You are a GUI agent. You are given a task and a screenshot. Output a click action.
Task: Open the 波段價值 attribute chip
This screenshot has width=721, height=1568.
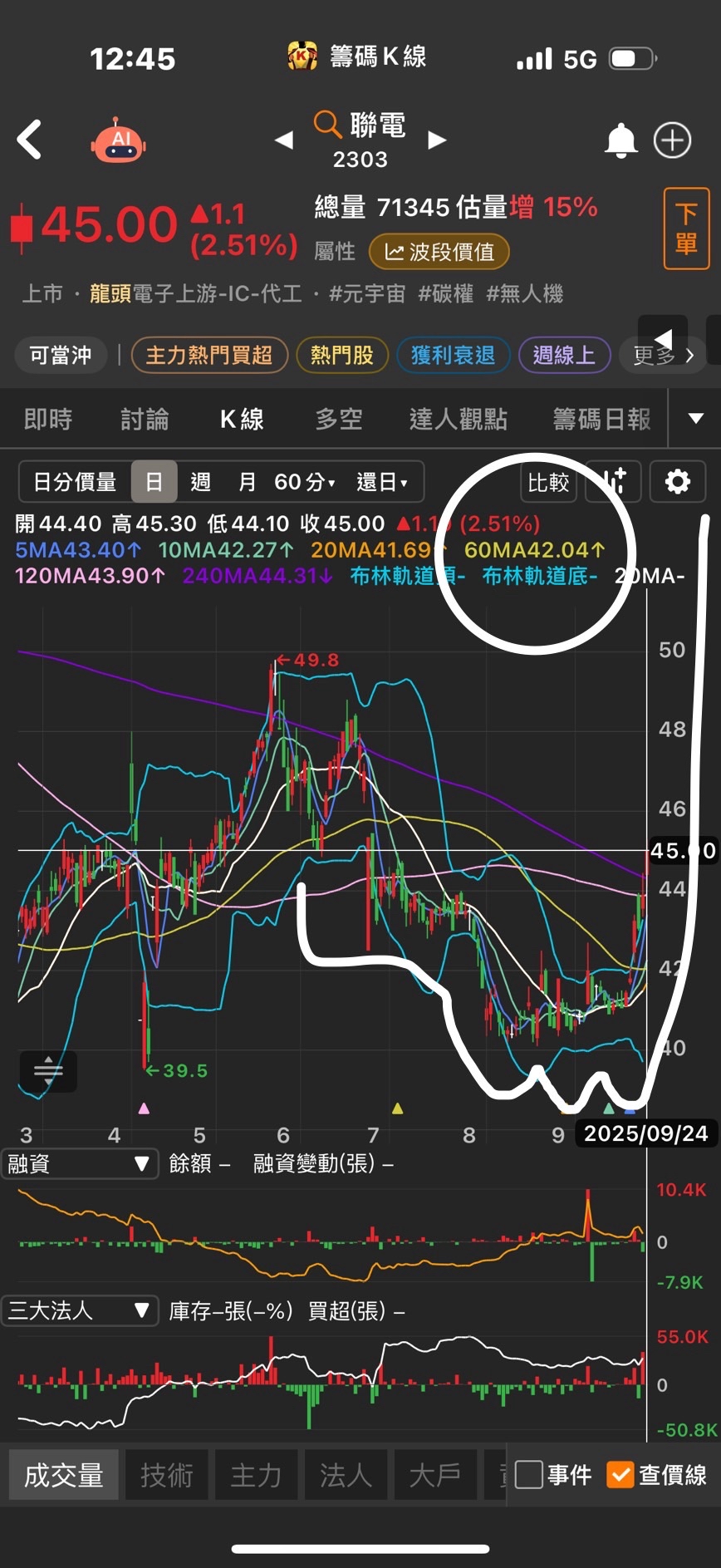click(x=439, y=252)
